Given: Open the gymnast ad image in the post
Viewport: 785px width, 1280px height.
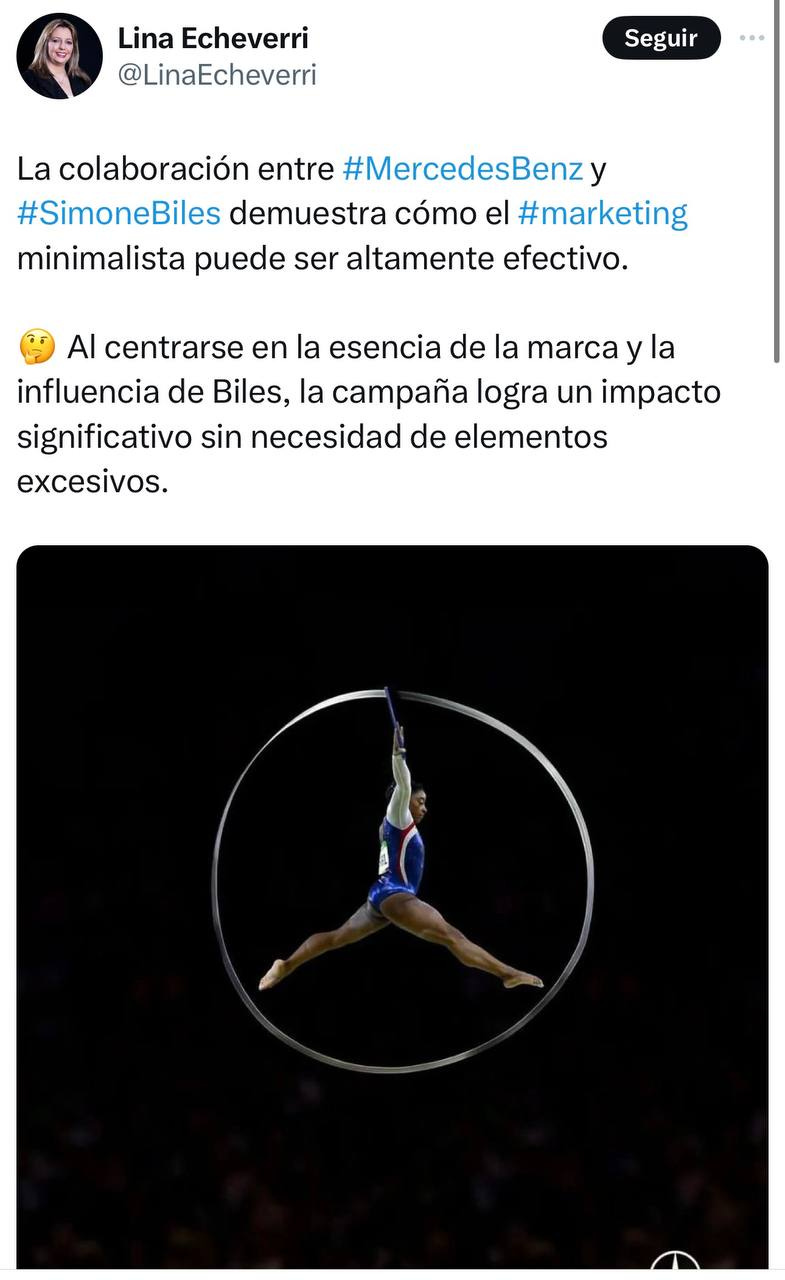Looking at the screenshot, I should (x=392, y=907).
